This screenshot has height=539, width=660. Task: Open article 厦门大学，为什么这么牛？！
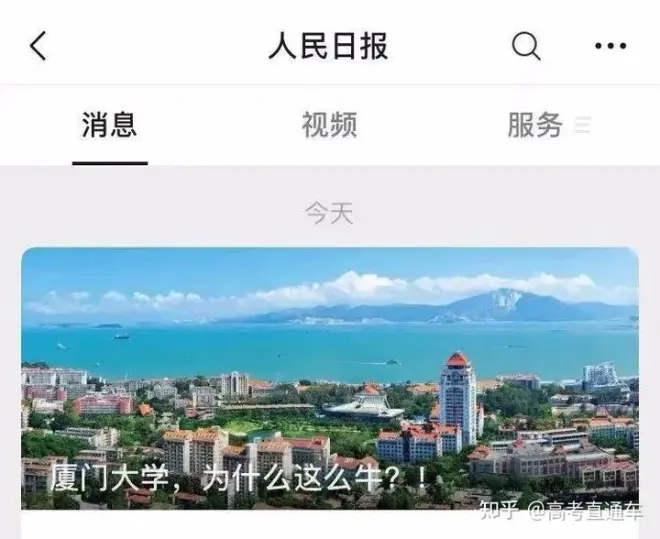tap(329, 380)
